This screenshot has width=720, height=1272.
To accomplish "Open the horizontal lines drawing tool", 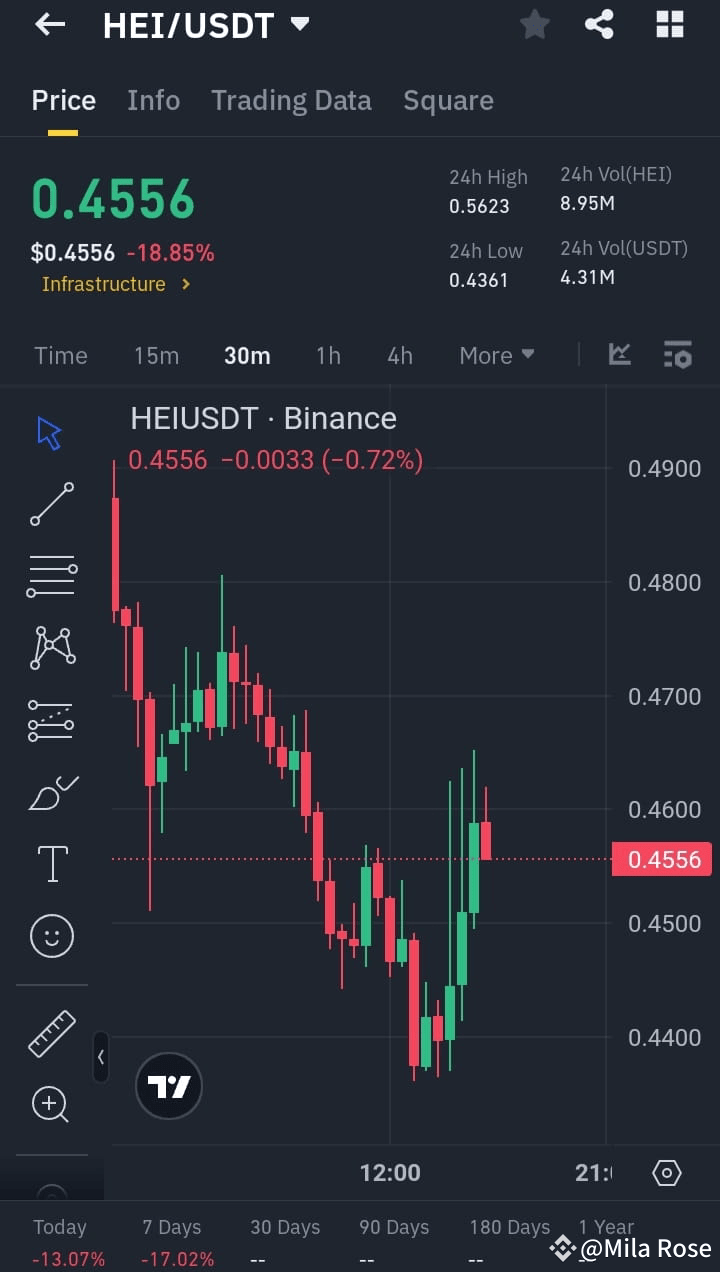I will (x=52, y=576).
